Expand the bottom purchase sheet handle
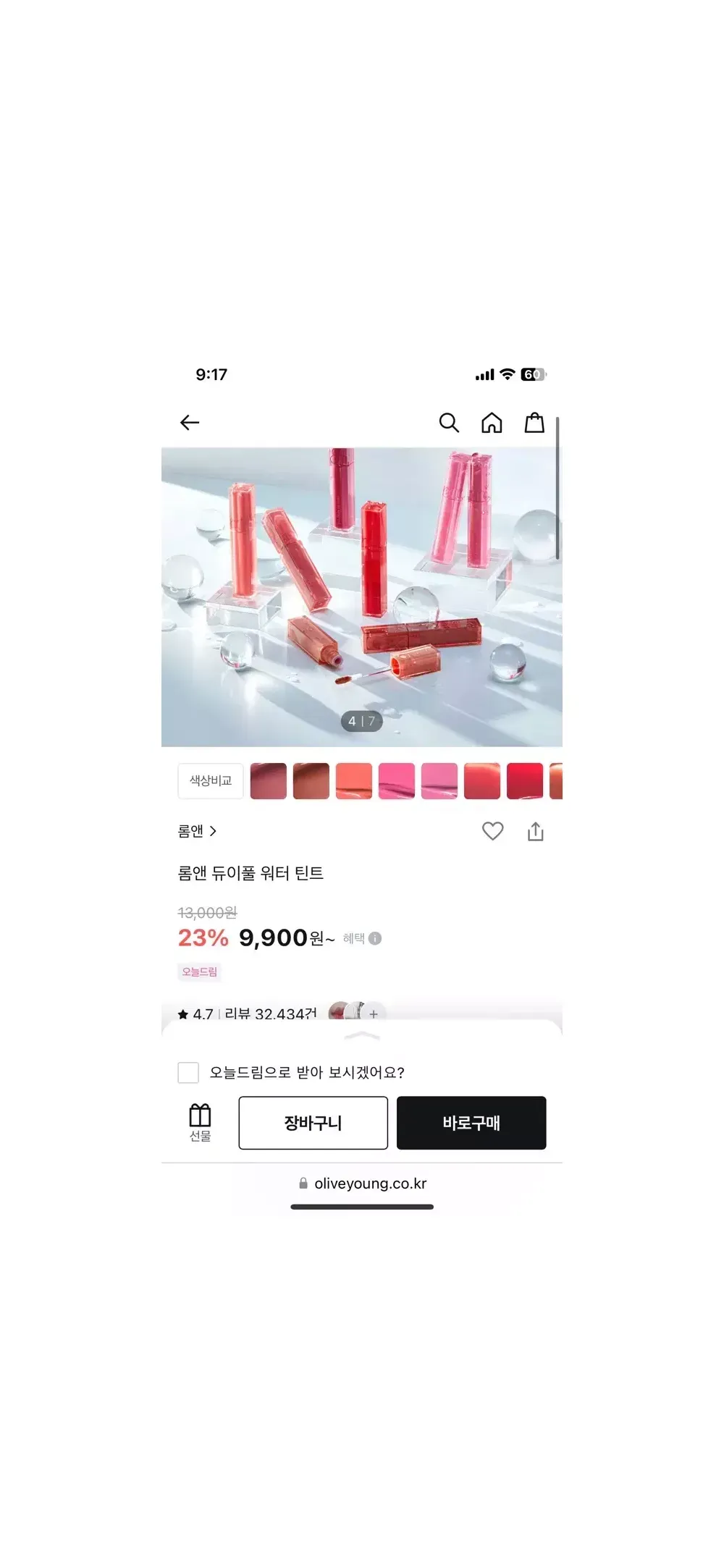The width and height of the screenshot is (724, 1568). [362, 1037]
